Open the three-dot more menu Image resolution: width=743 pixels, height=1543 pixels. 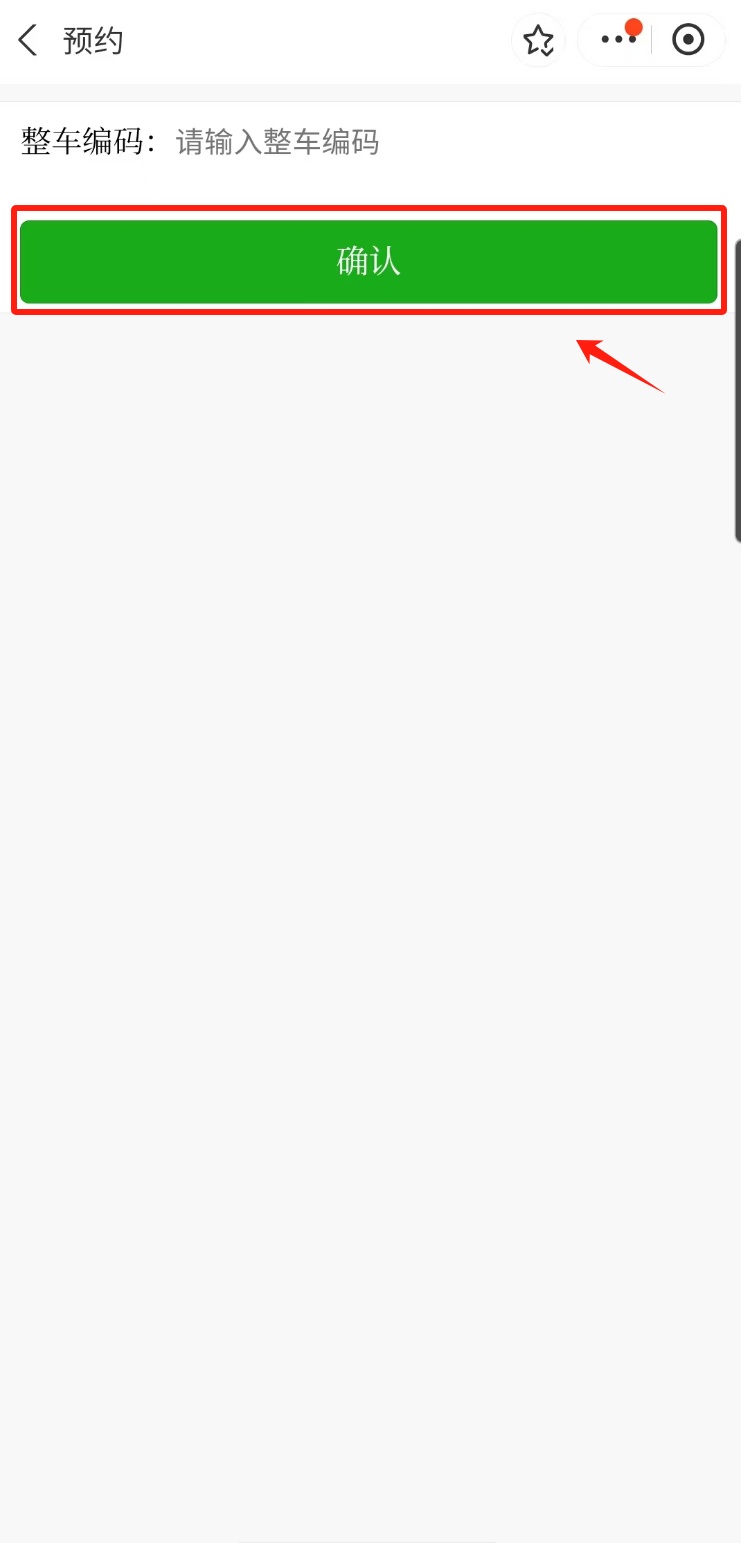pyautogui.click(x=617, y=40)
